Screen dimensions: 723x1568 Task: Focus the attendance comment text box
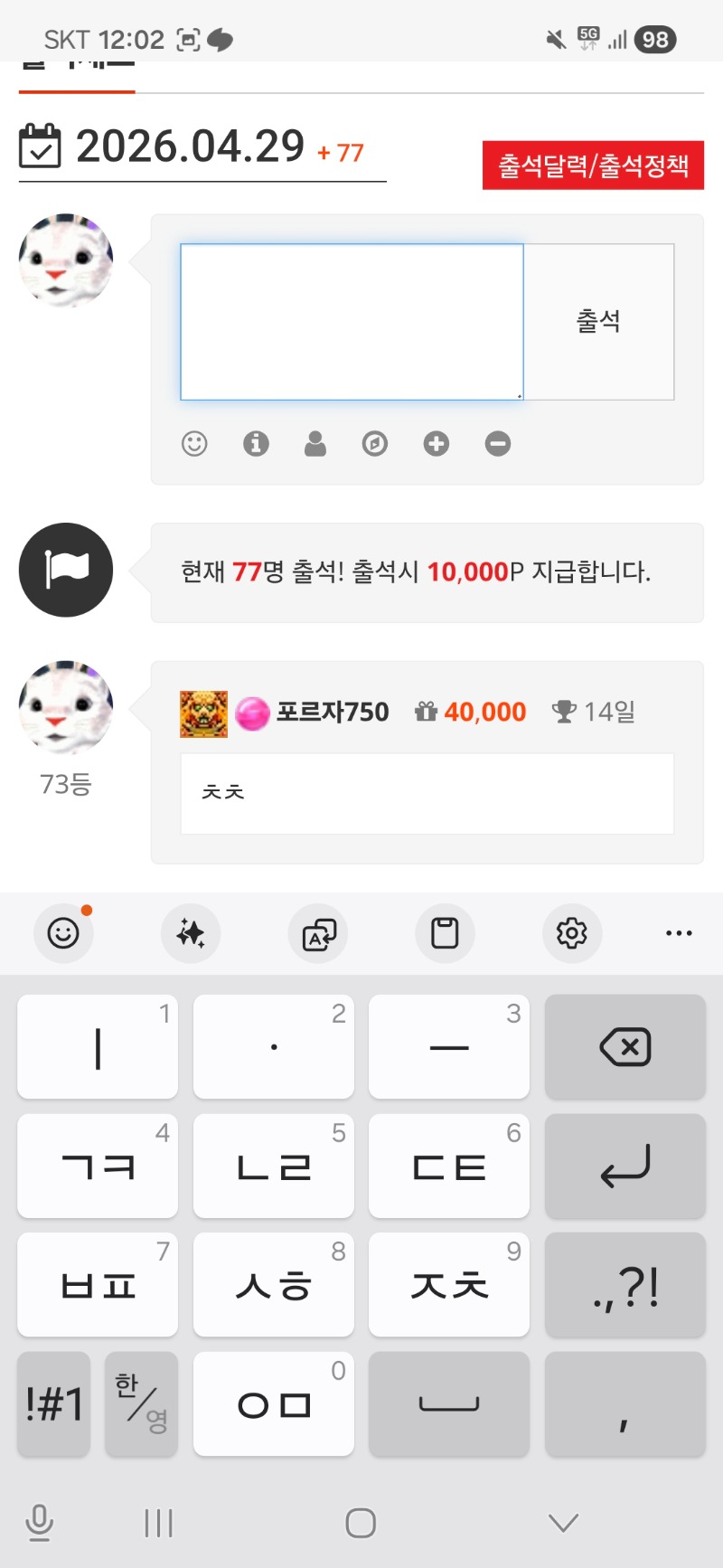[x=352, y=322]
